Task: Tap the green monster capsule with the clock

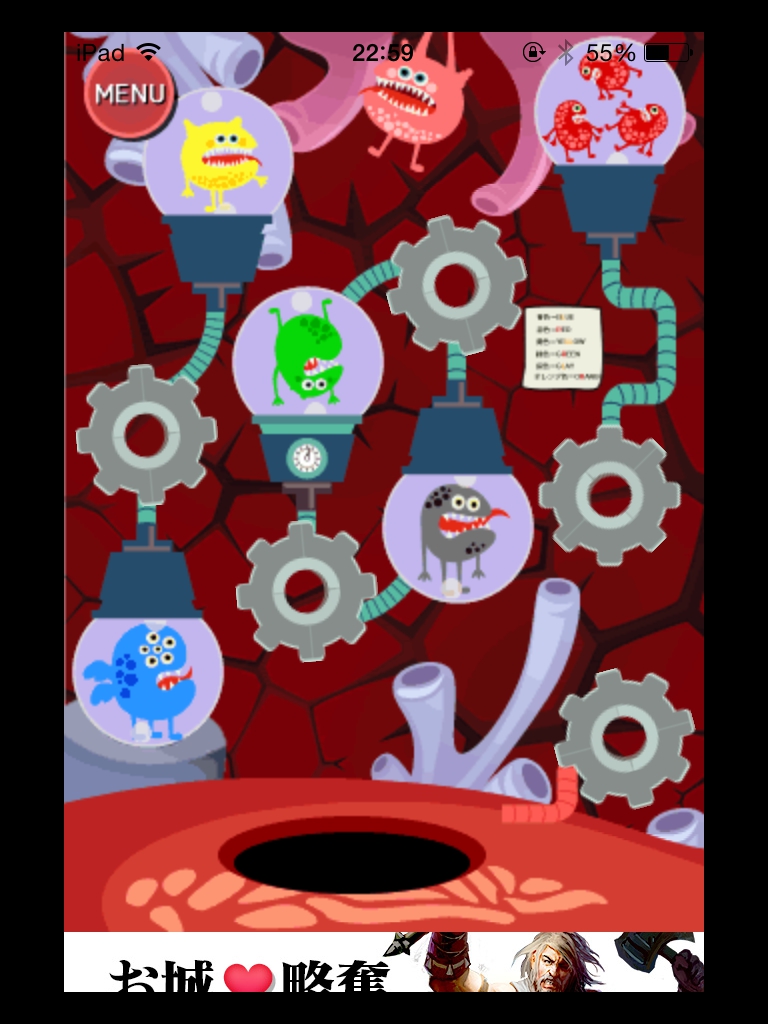Action: click(x=308, y=358)
